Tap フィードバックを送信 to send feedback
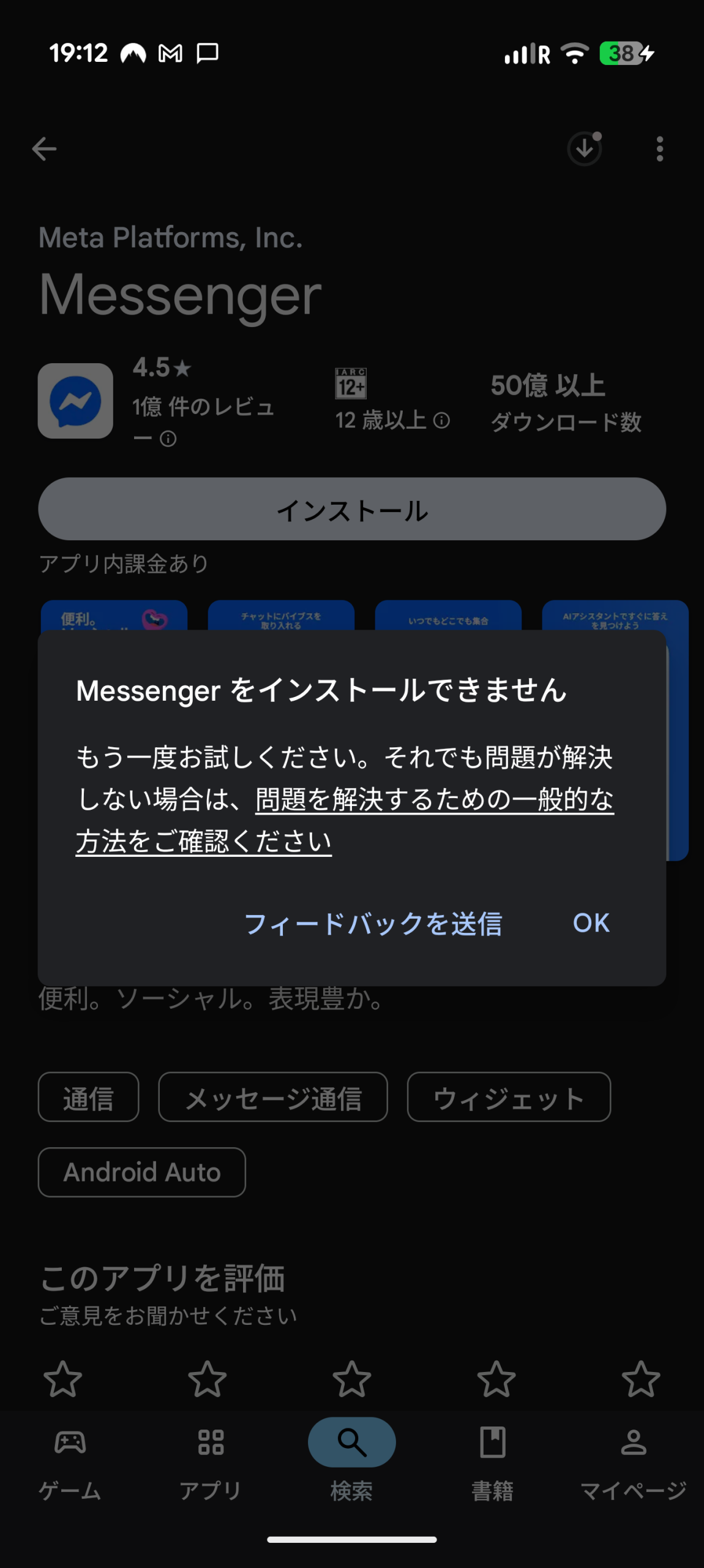 pos(373,924)
